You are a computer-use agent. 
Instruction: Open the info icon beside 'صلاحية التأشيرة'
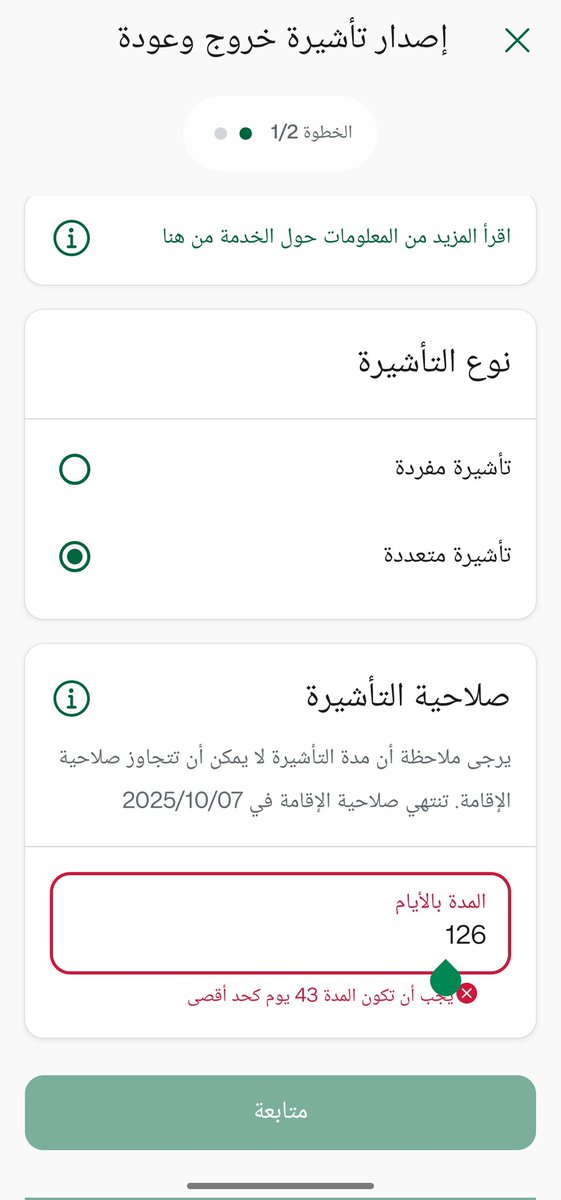click(x=72, y=696)
